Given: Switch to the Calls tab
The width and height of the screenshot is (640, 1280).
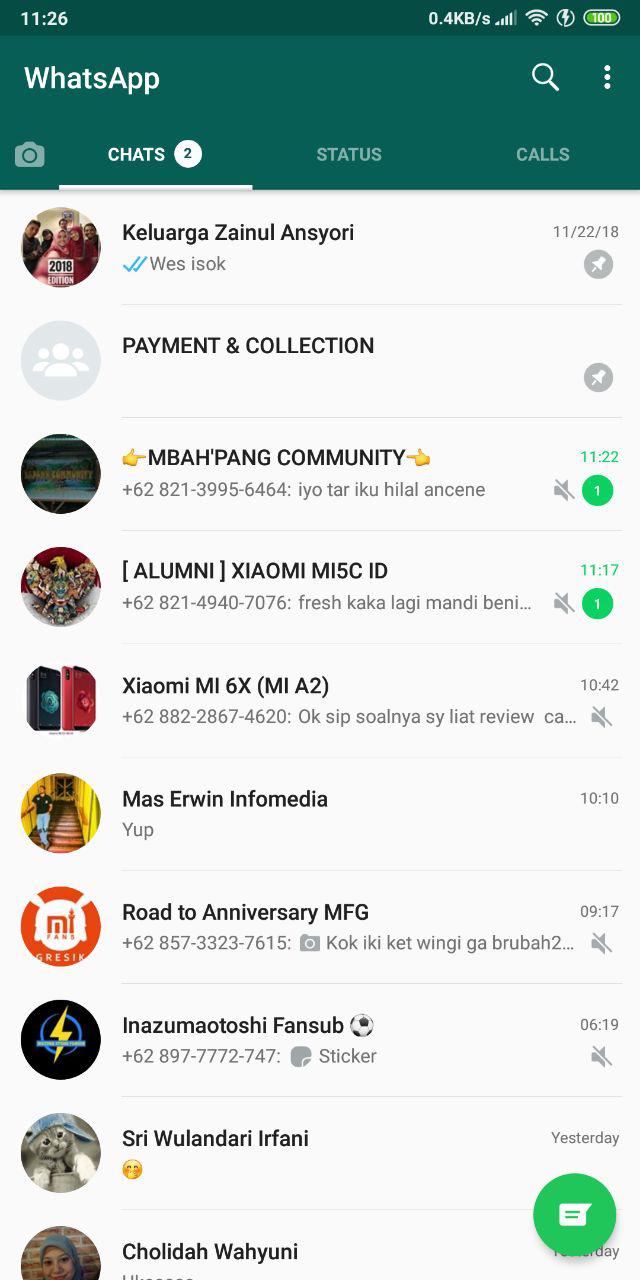Looking at the screenshot, I should 543,155.
